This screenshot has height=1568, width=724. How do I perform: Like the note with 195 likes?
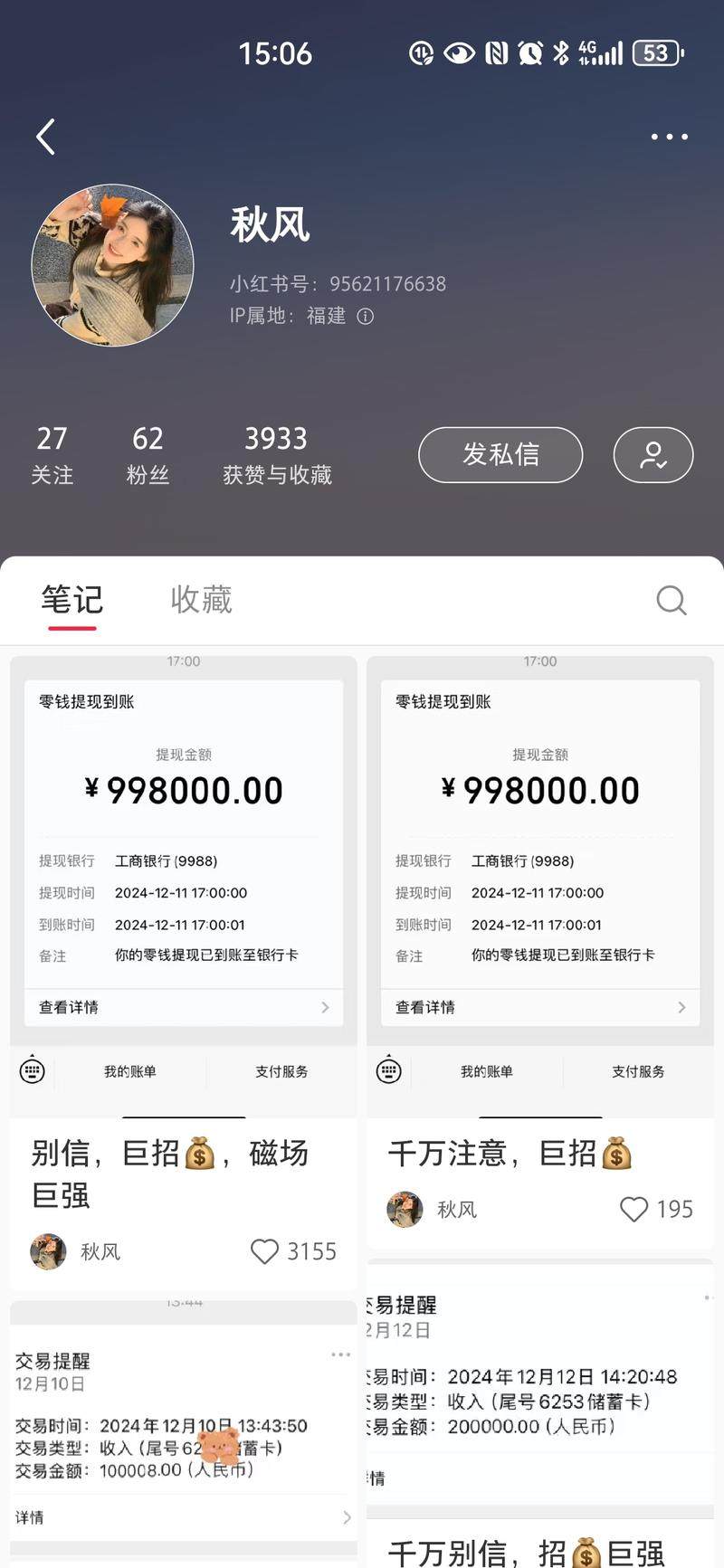633,1209
